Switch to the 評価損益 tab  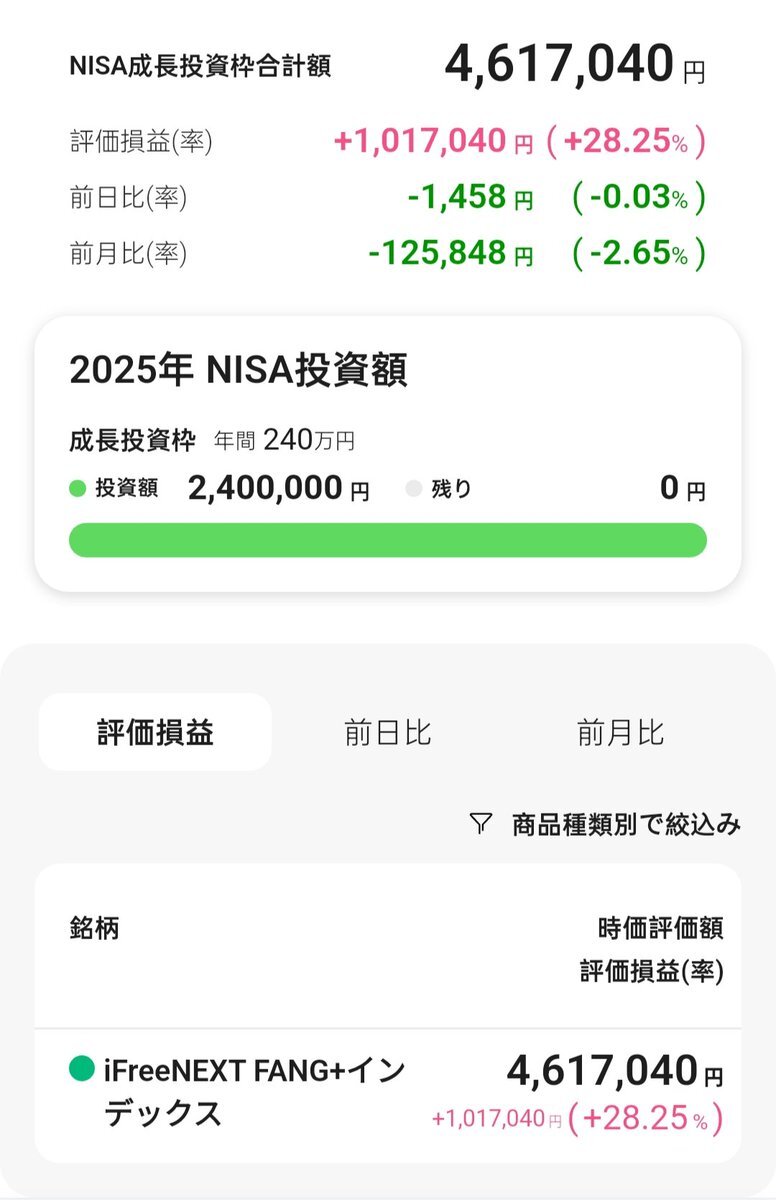click(155, 733)
